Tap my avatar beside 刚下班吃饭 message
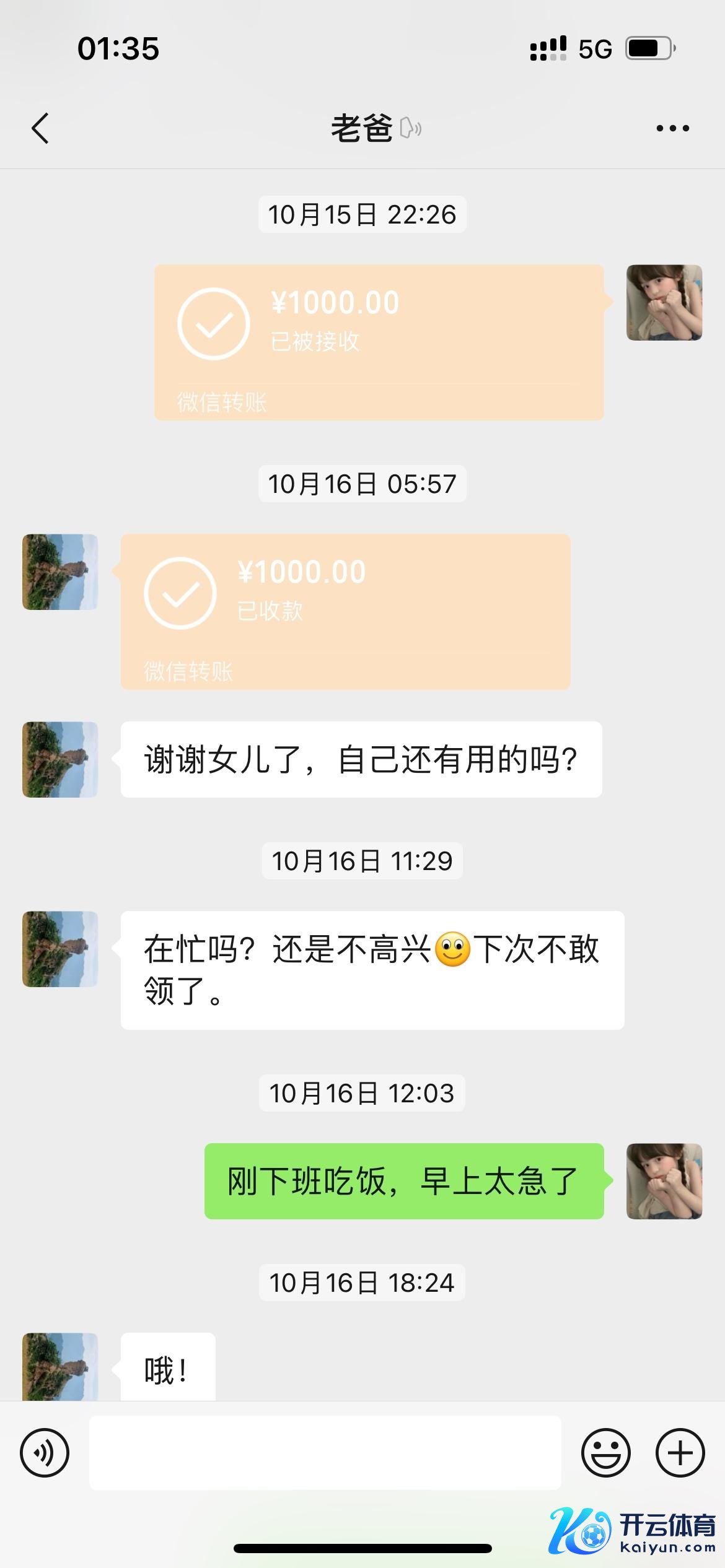 tap(664, 1181)
